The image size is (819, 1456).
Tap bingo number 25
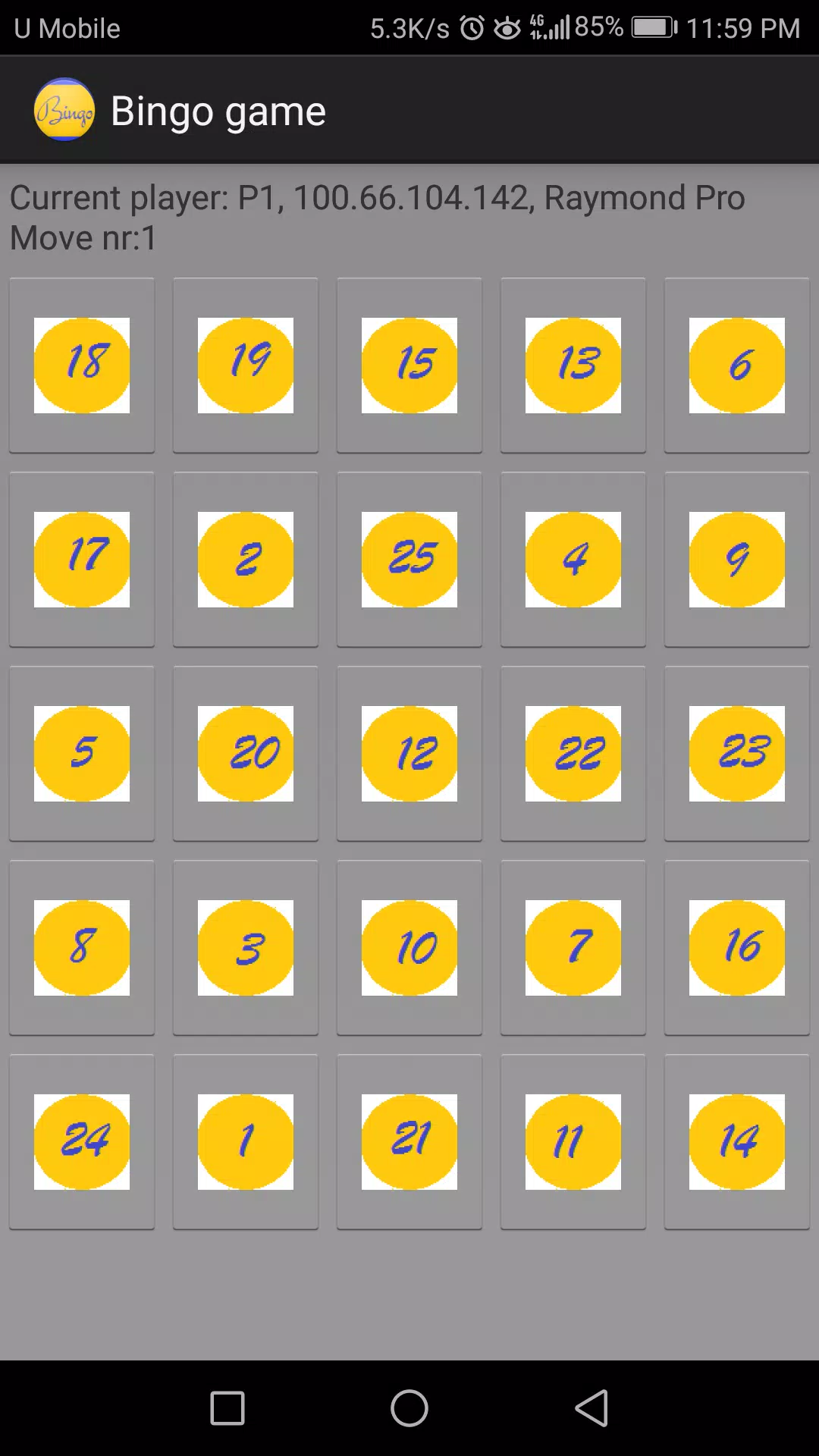click(409, 560)
